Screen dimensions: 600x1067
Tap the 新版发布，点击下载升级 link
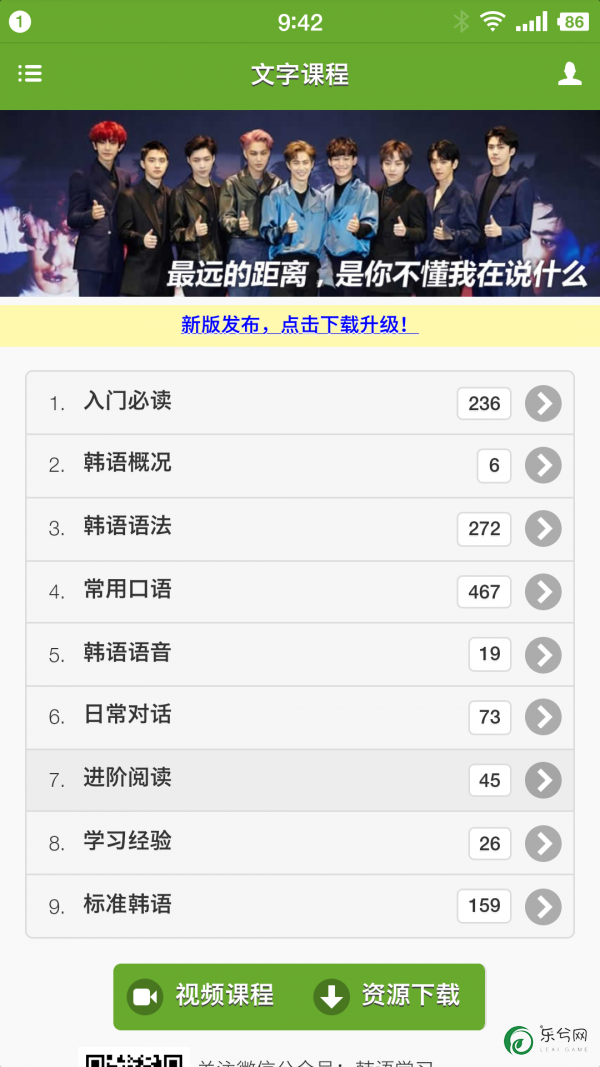point(299,325)
